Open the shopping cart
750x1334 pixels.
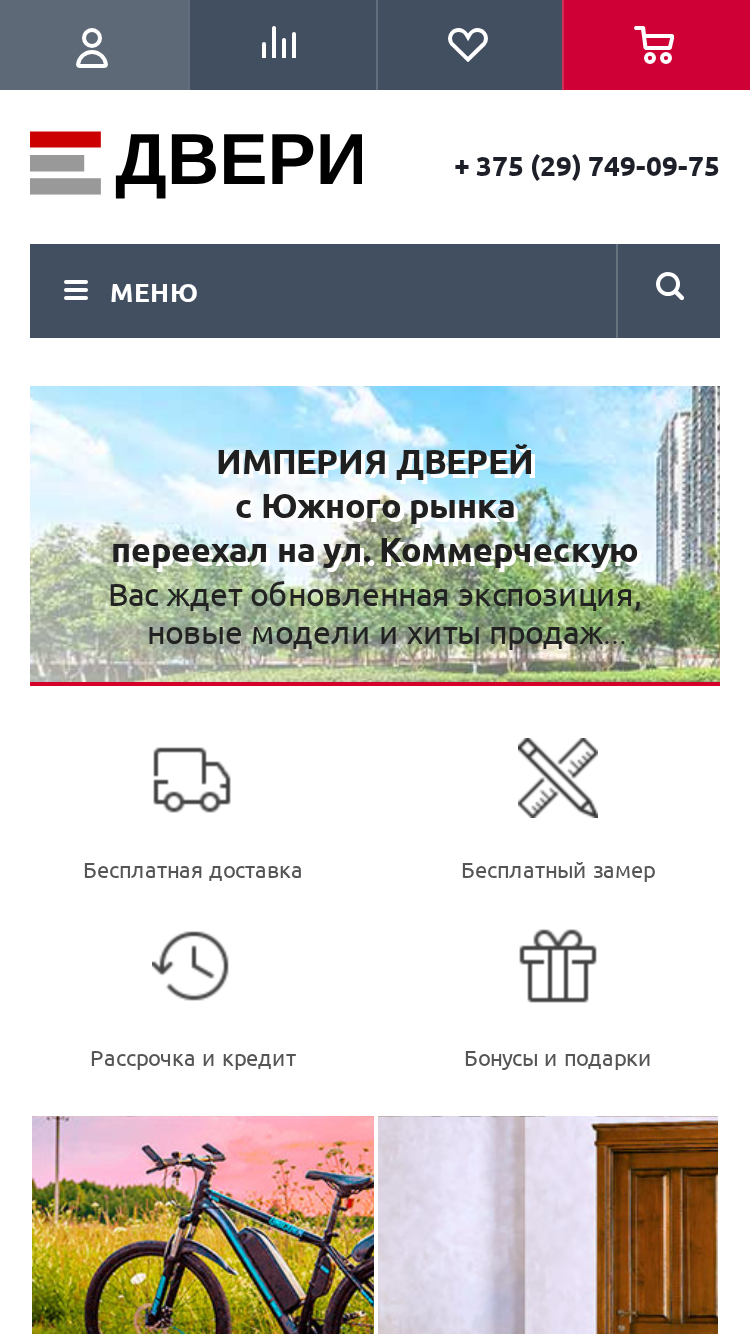point(656,45)
